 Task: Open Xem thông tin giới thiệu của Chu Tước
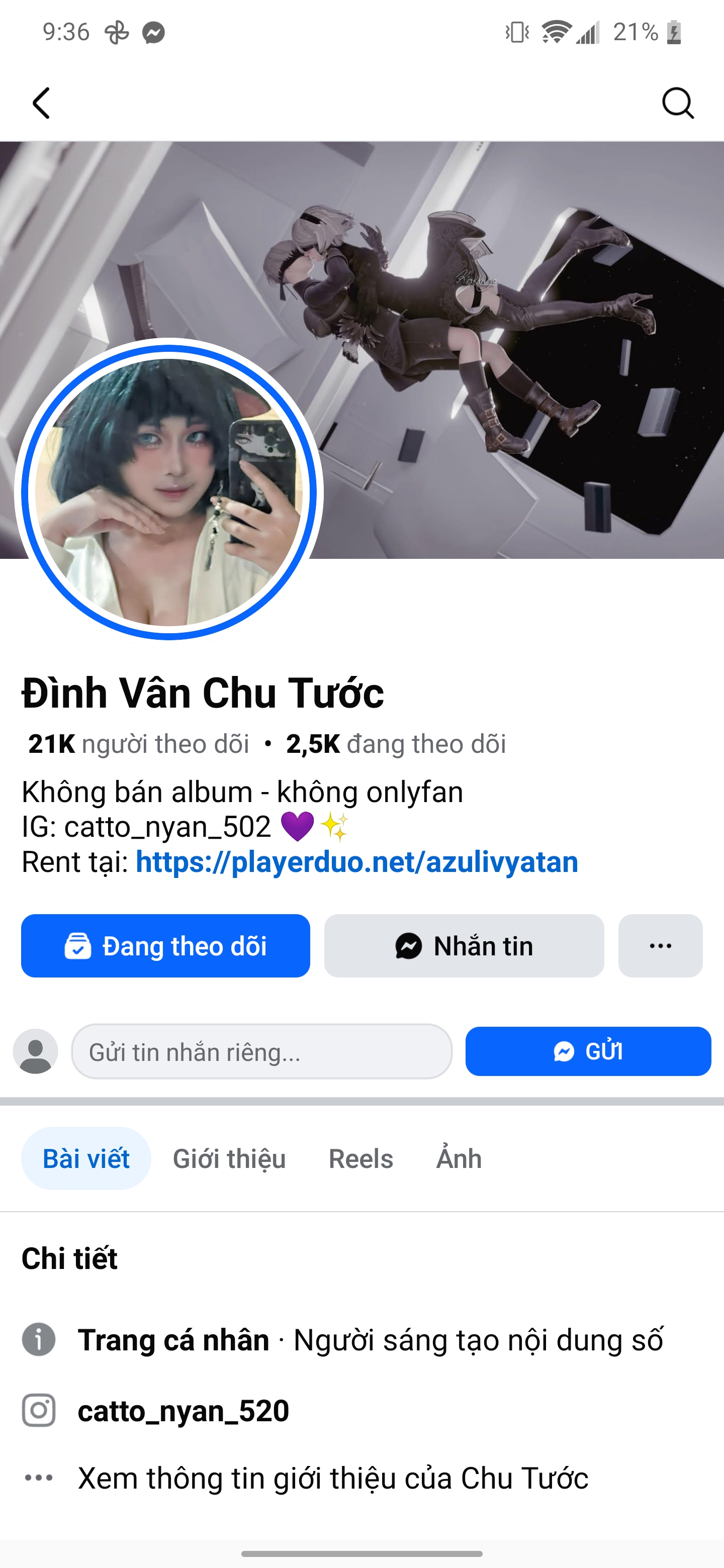tap(333, 1478)
